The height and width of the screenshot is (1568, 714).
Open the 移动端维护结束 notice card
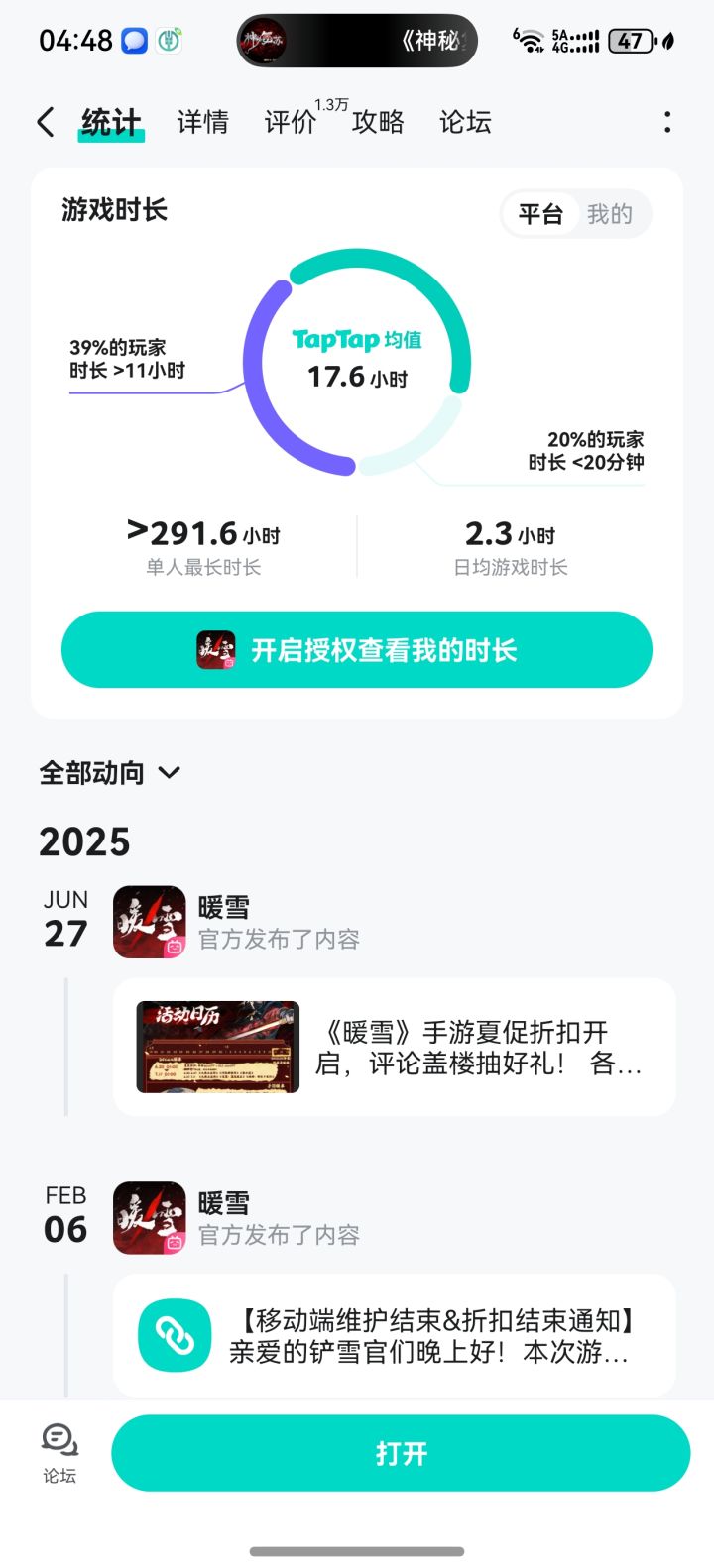click(x=395, y=1335)
